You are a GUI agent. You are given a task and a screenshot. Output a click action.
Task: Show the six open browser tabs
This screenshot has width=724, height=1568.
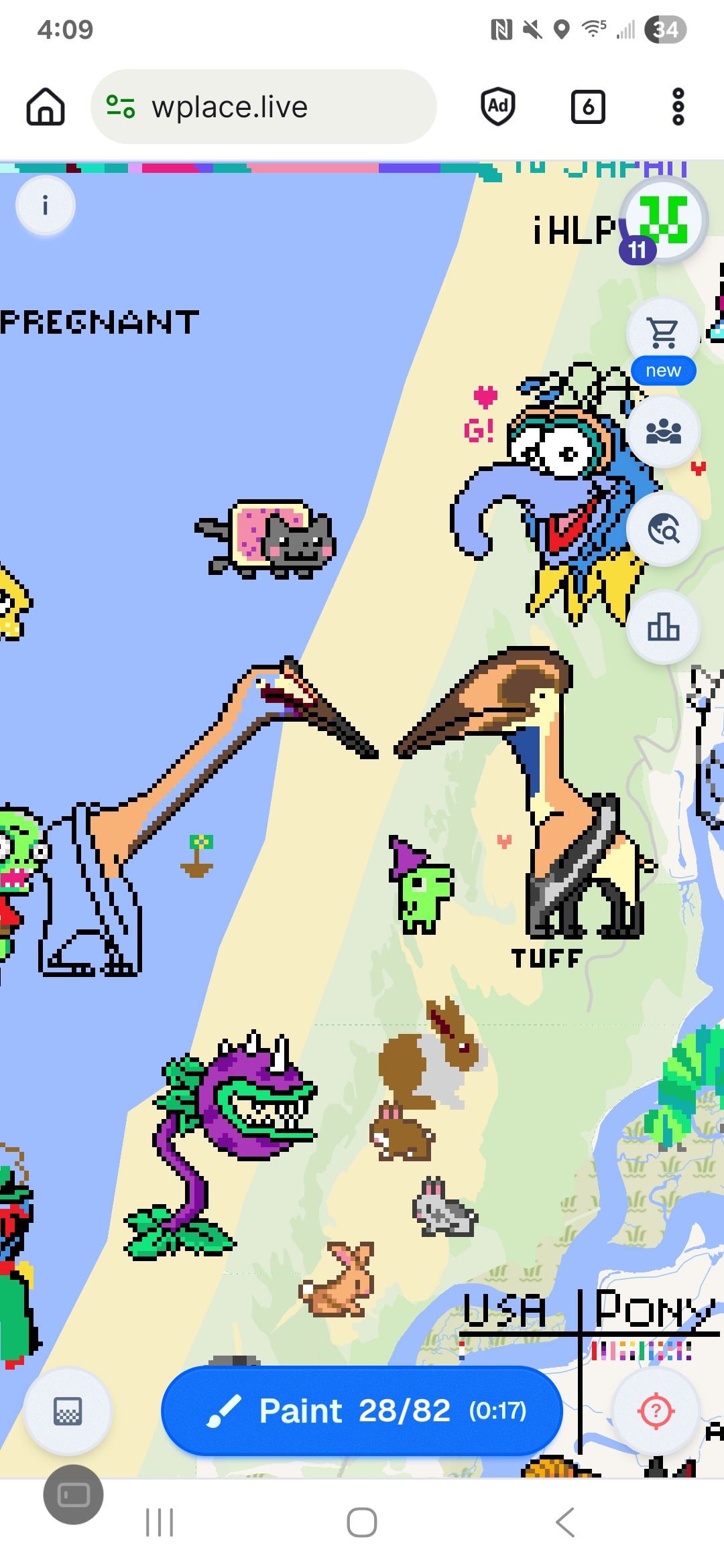[588, 107]
